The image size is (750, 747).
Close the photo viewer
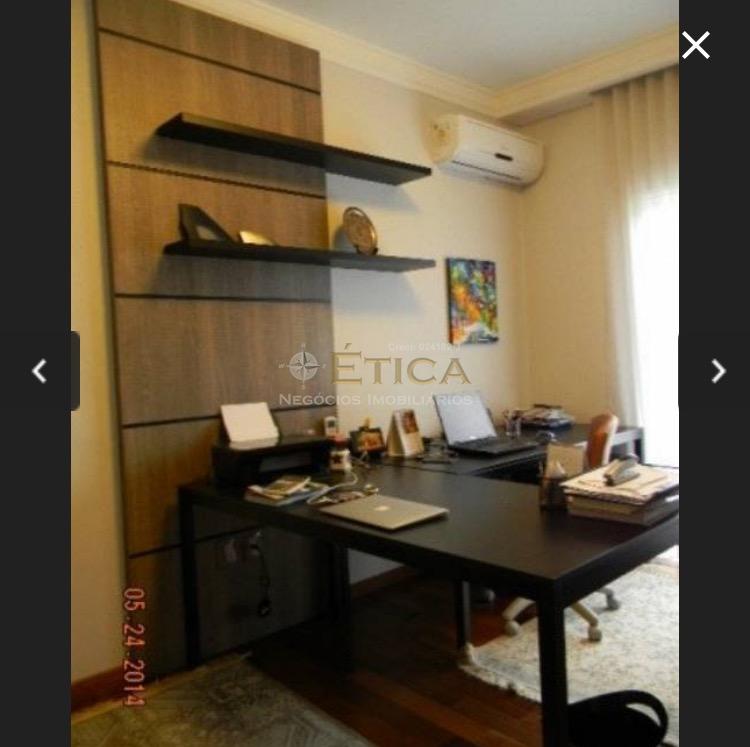click(696, 45)
